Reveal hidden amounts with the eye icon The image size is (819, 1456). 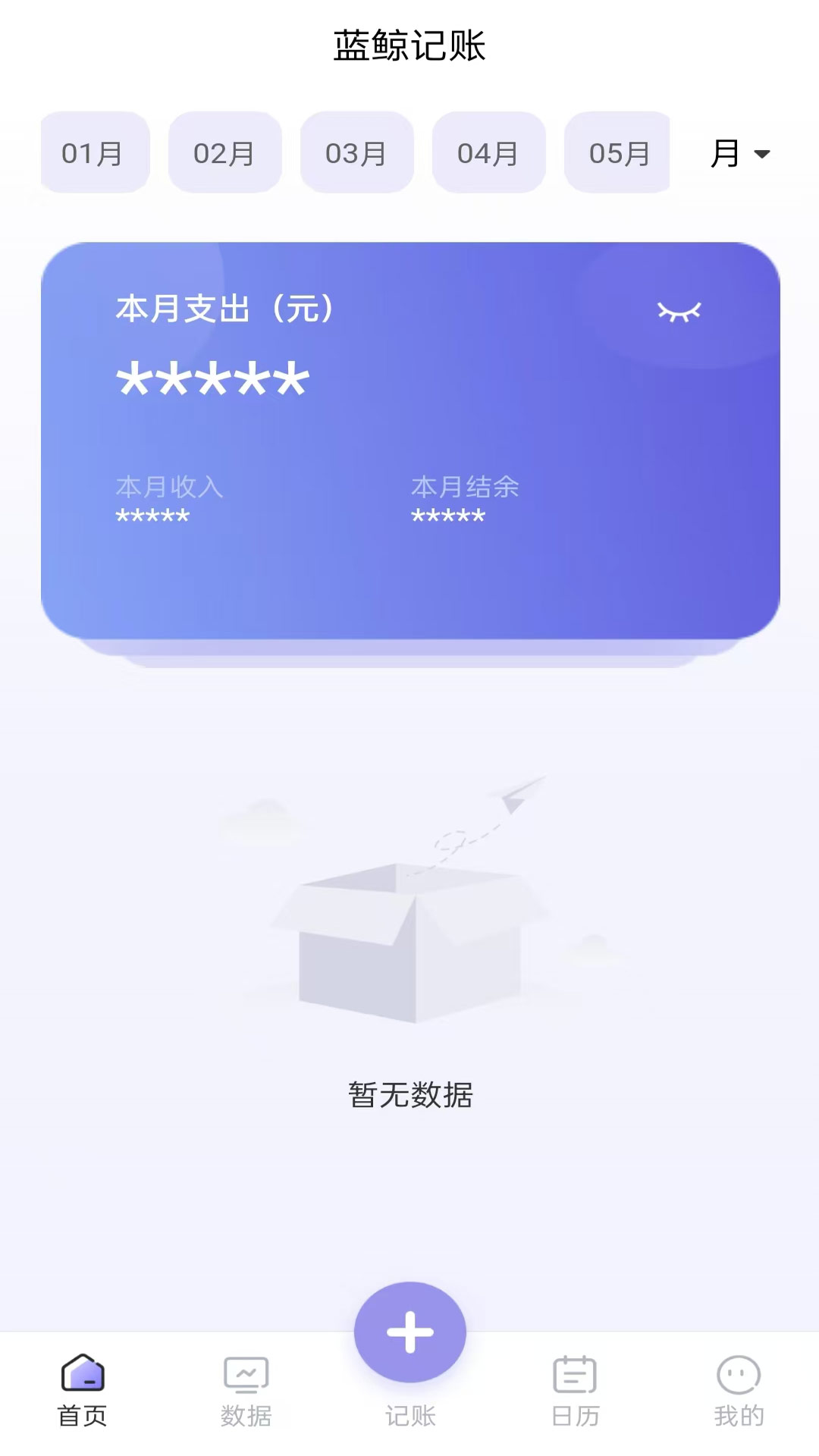(x=679, y=311)
